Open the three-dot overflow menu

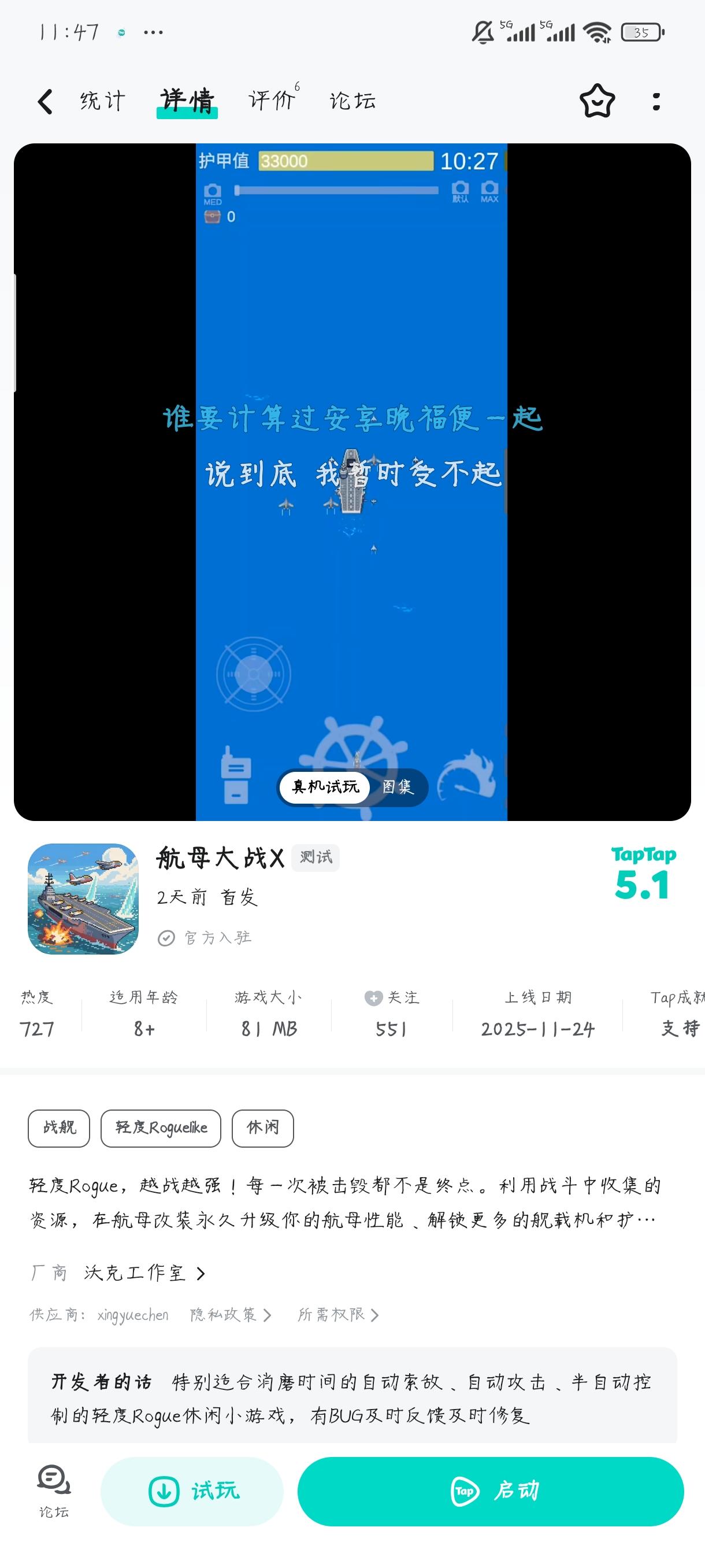point(656,102)
